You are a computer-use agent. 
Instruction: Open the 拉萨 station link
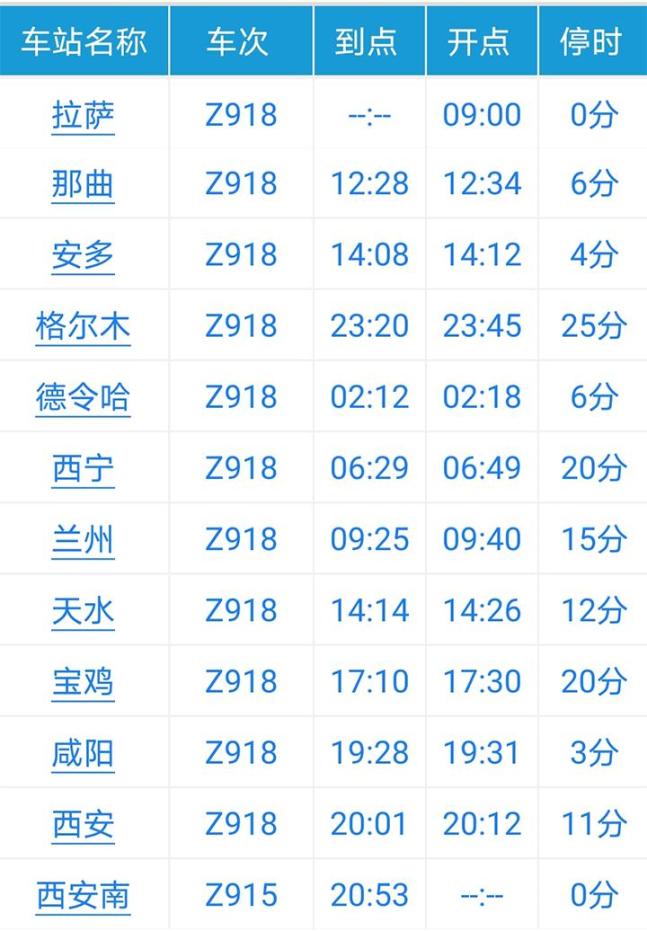point(83,115)
